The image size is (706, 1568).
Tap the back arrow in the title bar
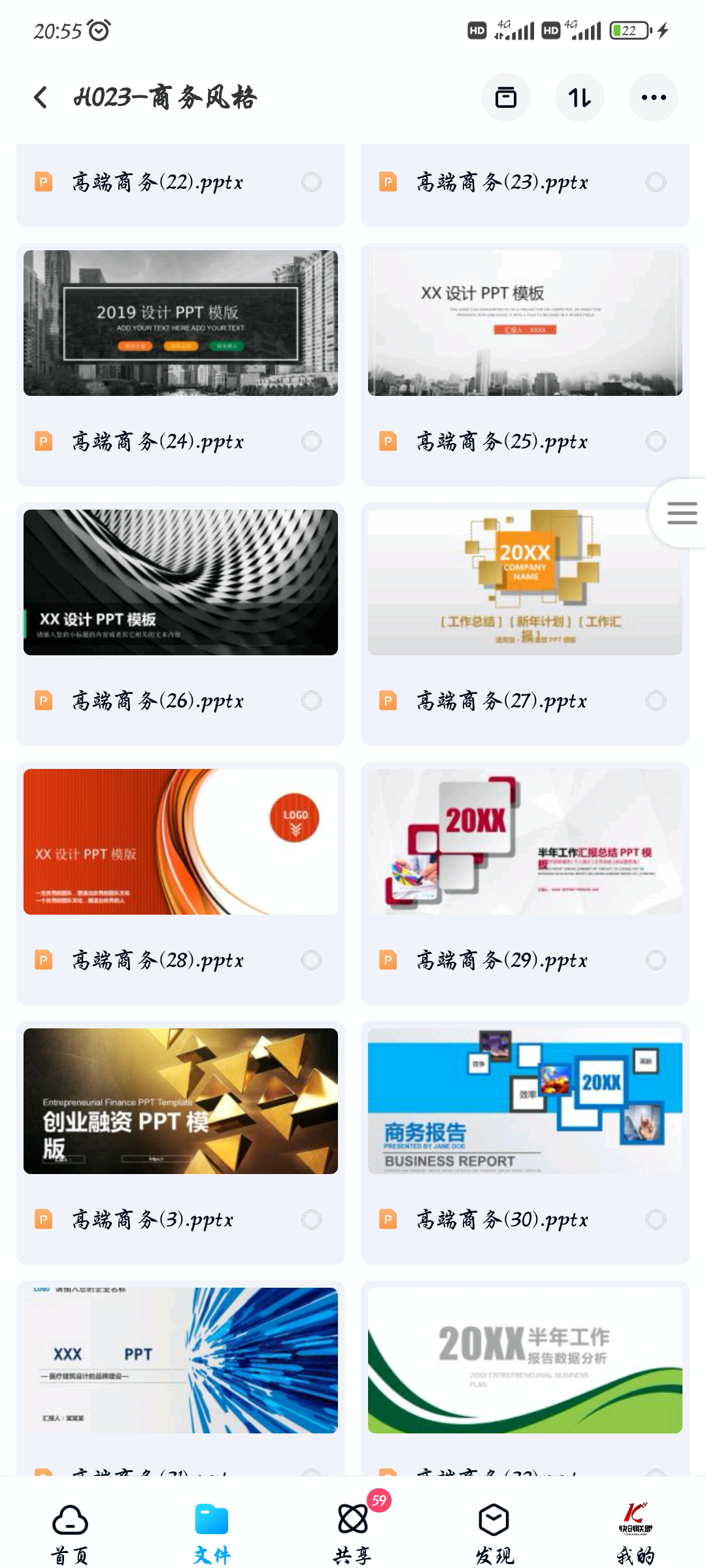coord(41,96)
